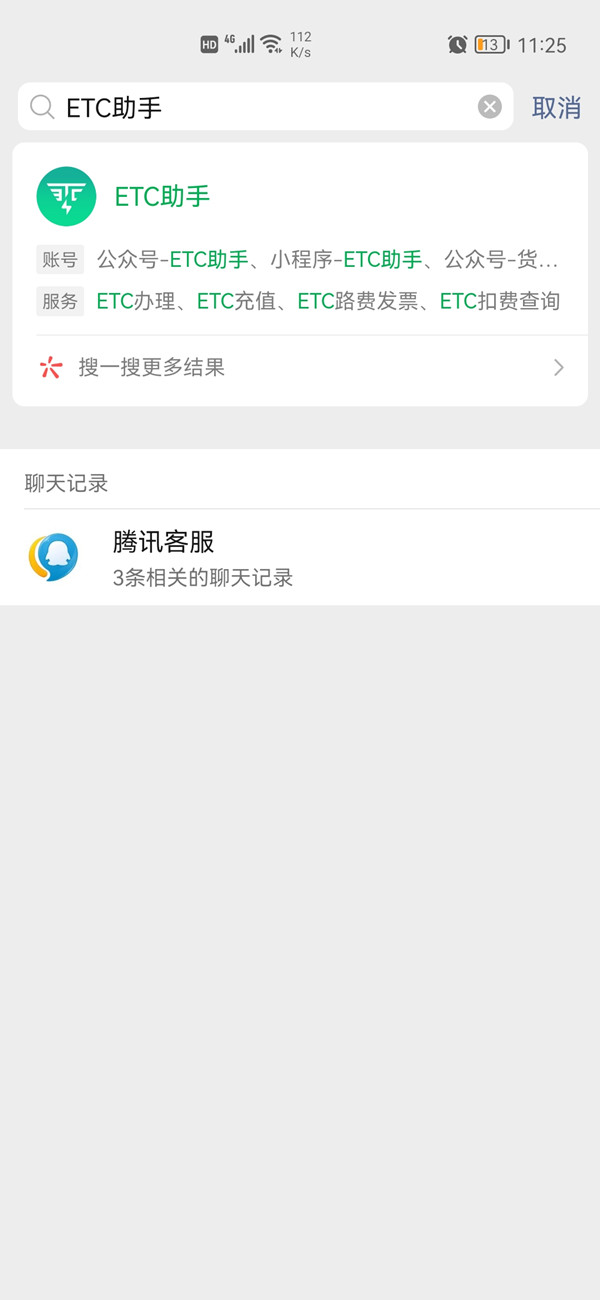
Task: Select the ETC充值 service link
Action: tap(236, 301)
